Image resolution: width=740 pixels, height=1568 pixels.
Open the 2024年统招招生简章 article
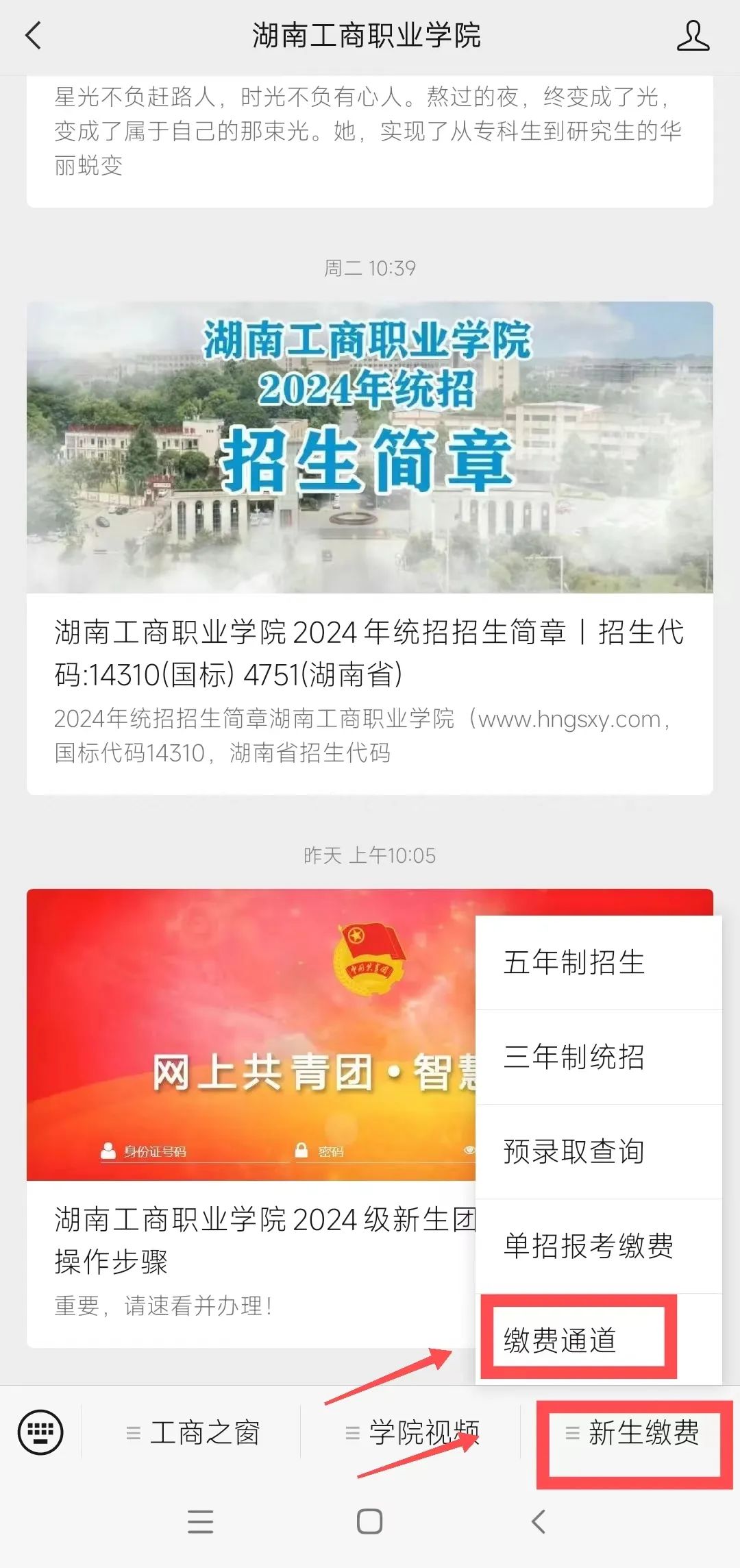point(370,547)
